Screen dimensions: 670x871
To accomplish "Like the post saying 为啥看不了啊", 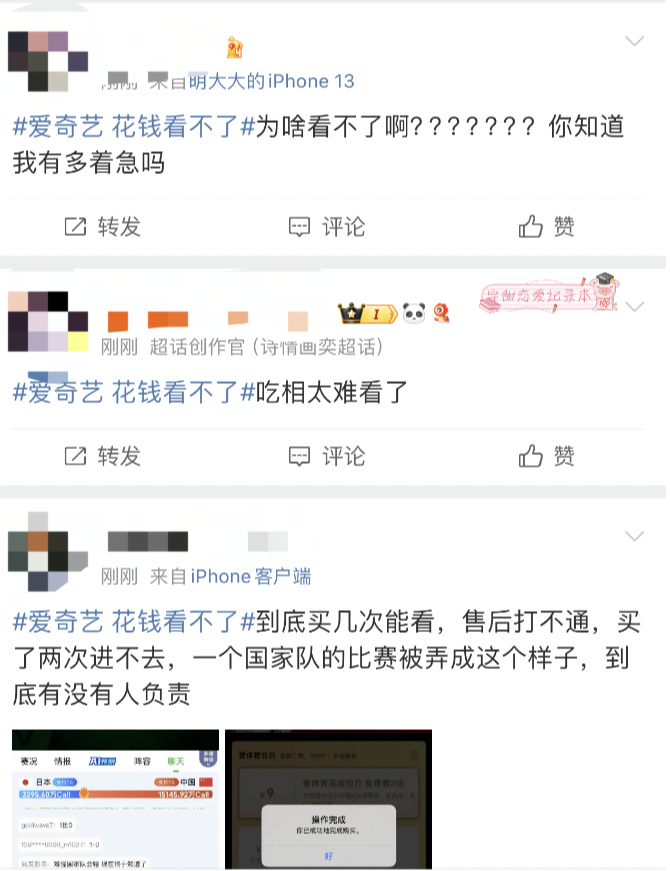I will [x=546, y=227].
